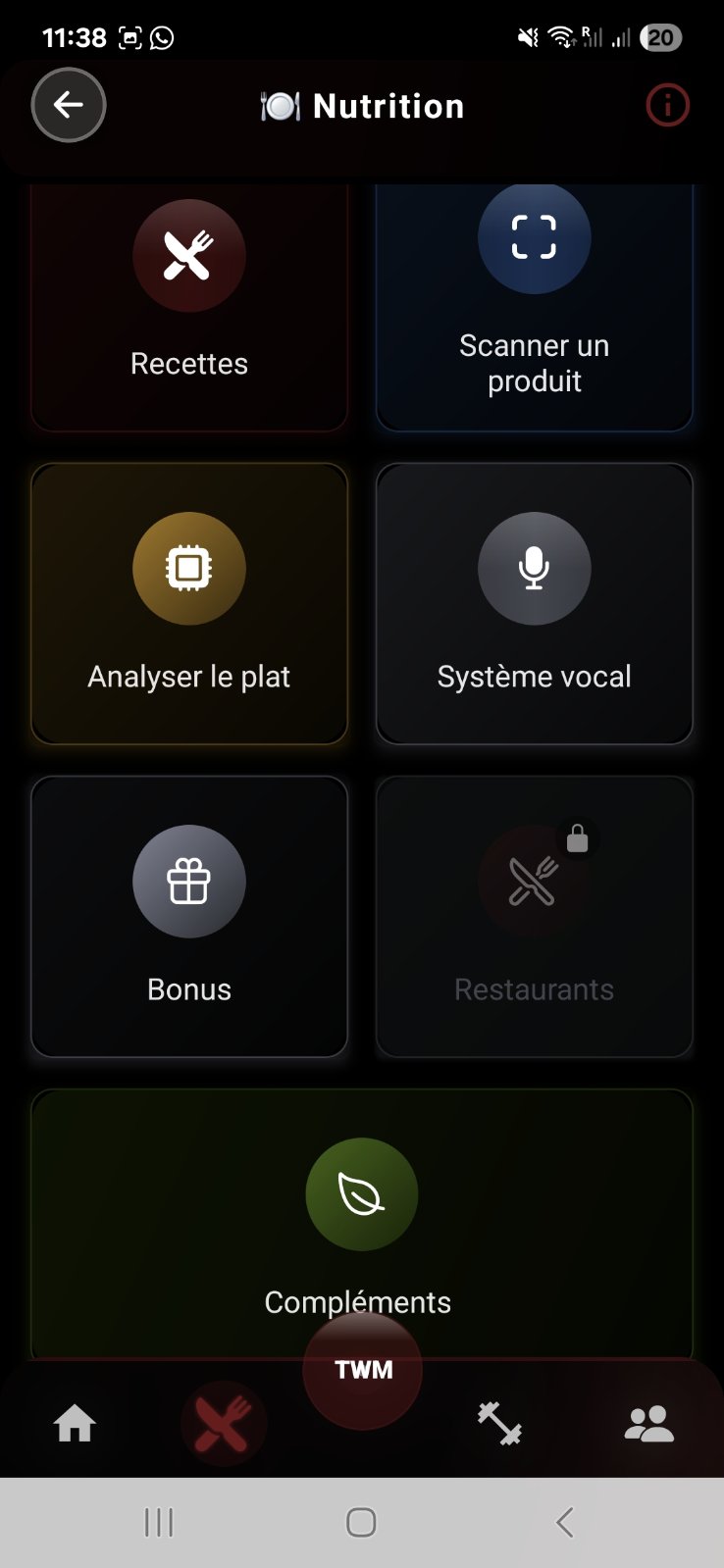The image size is (724, 1568).
Task: Open the Bonus card
Action: coord(189,916)
